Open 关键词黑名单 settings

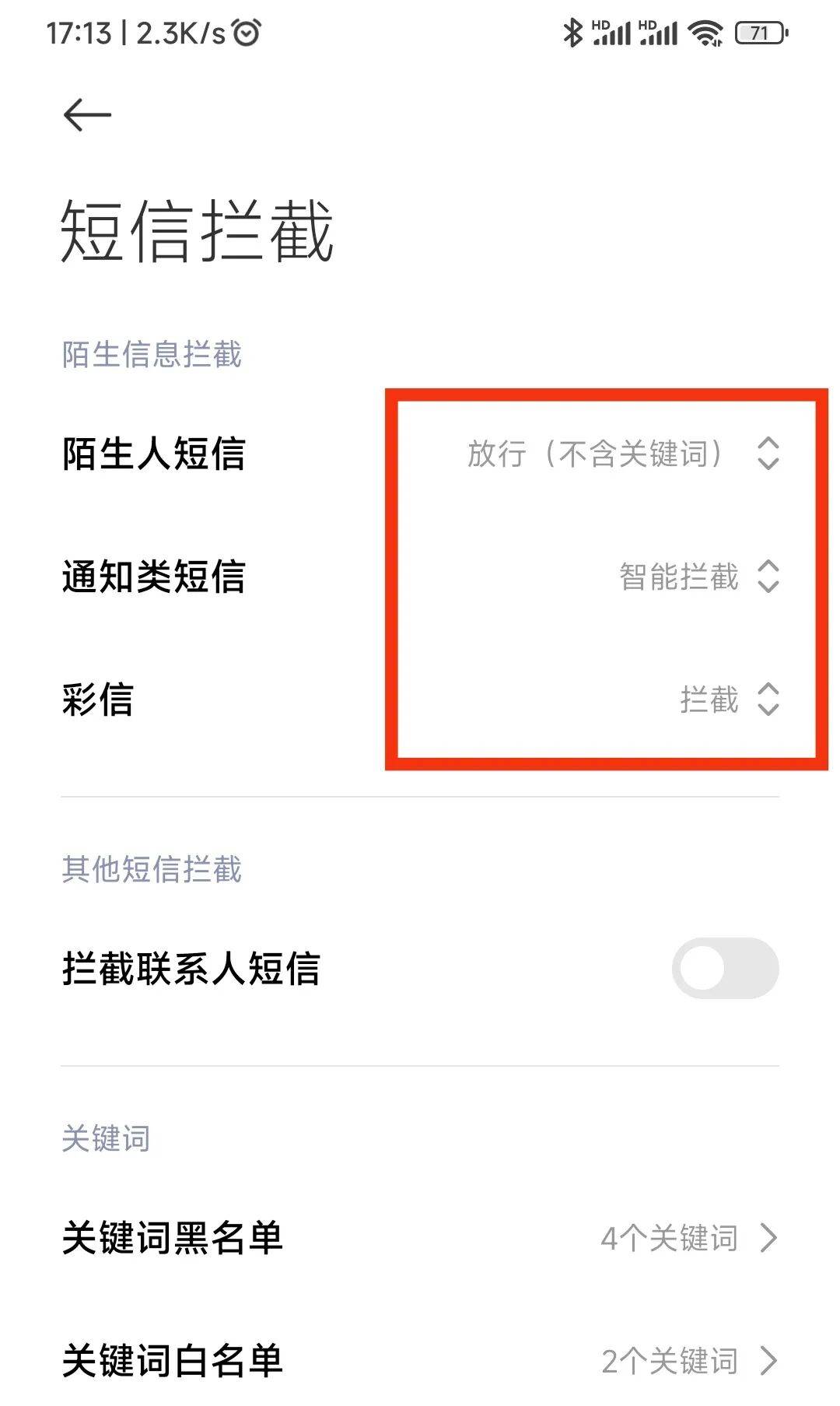point(420,1237)
